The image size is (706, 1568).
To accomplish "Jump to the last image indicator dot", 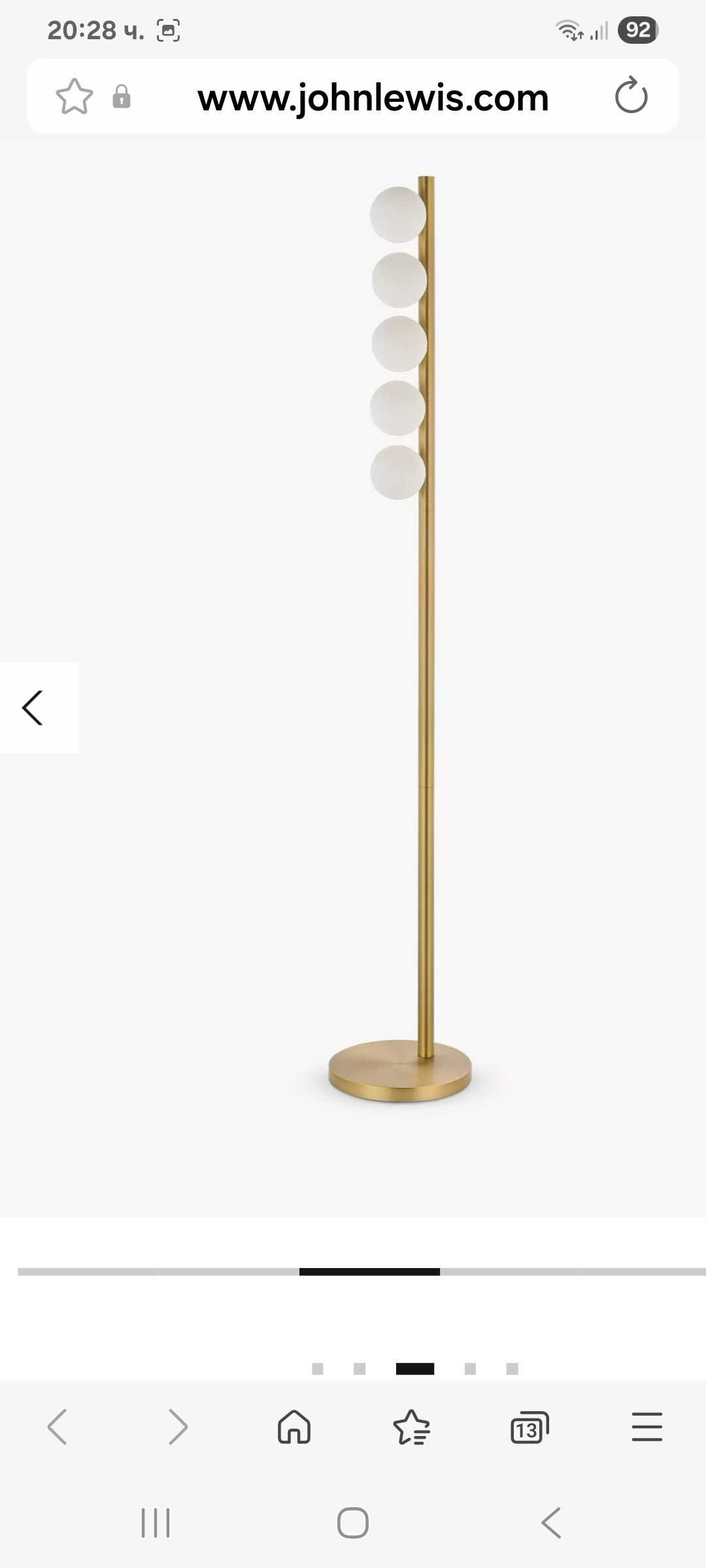I will tap(512, 1369).
